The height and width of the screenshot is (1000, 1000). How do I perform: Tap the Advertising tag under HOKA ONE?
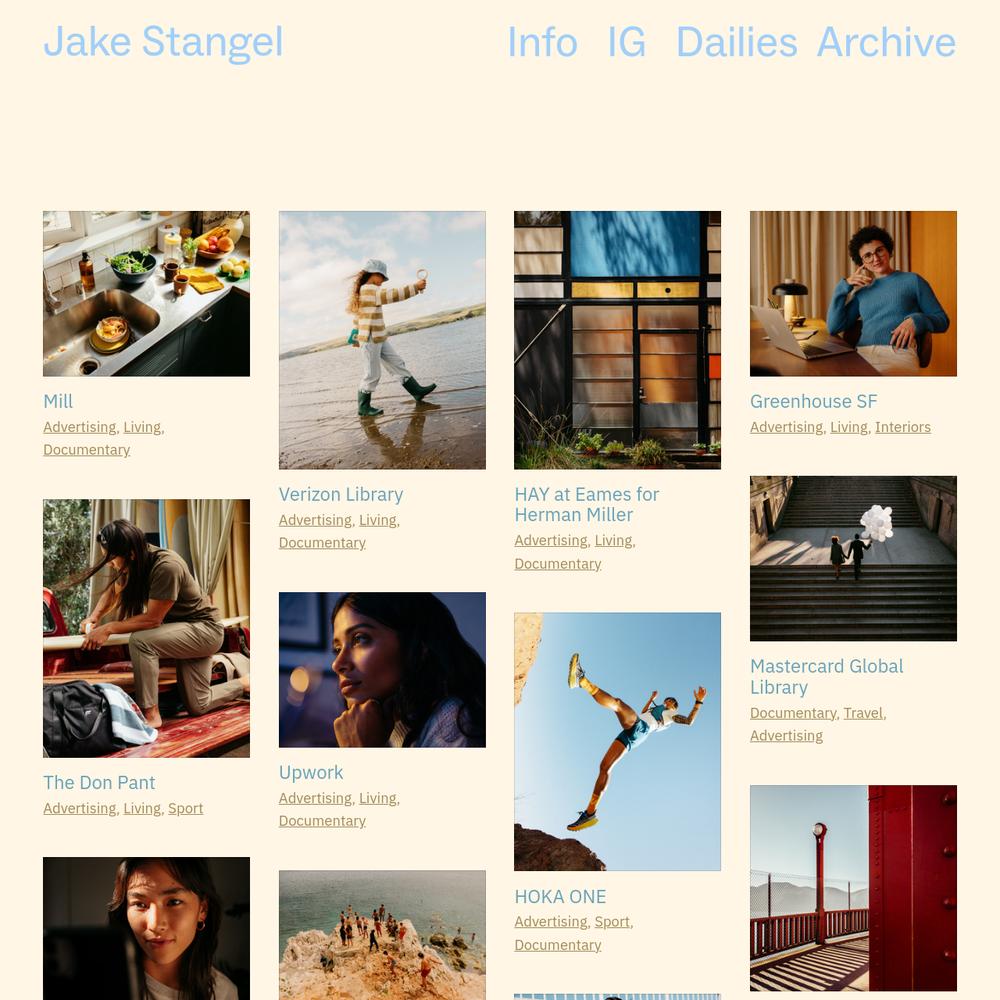[550, 922]
